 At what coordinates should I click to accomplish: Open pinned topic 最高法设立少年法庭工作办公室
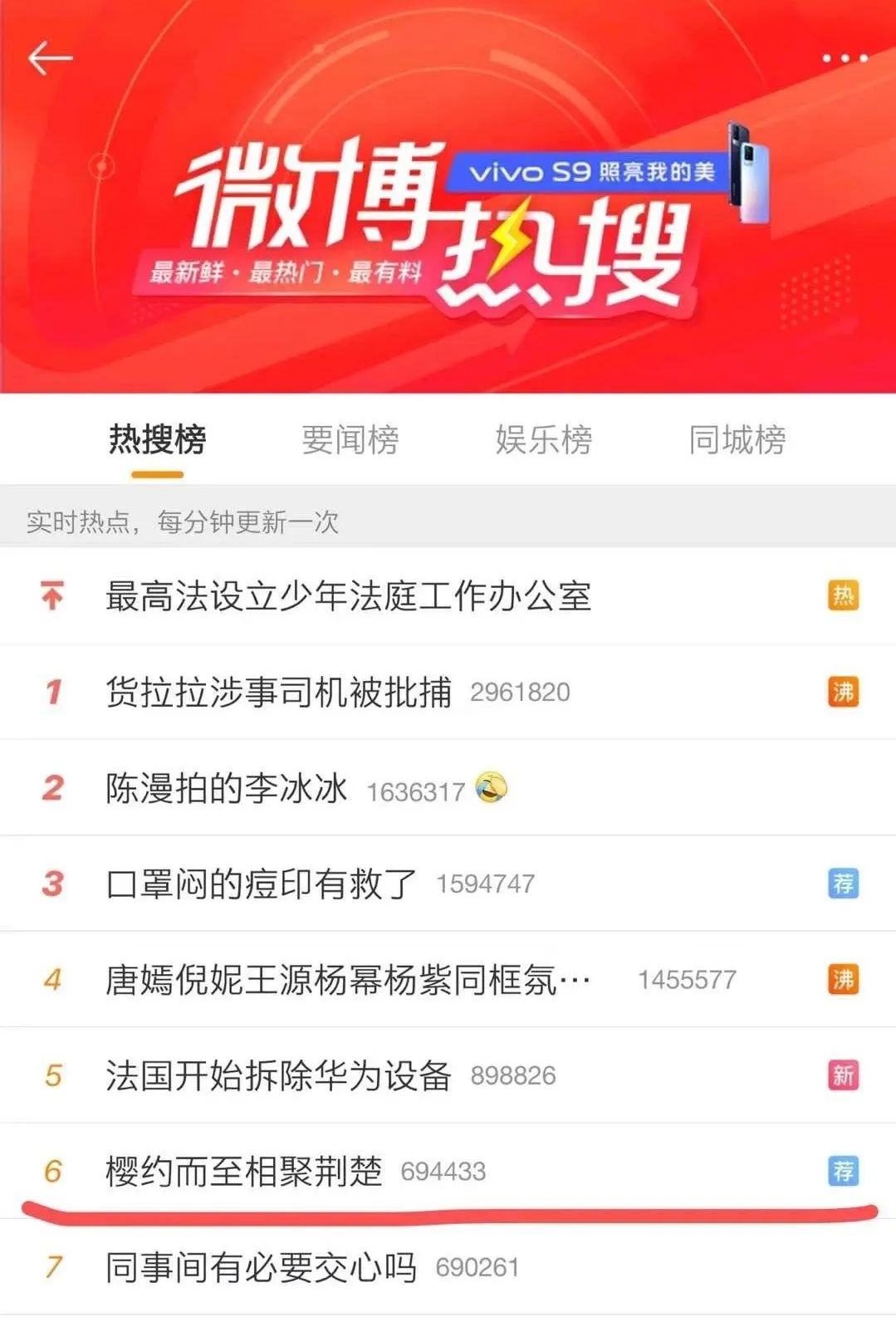(x=348, y=596)
